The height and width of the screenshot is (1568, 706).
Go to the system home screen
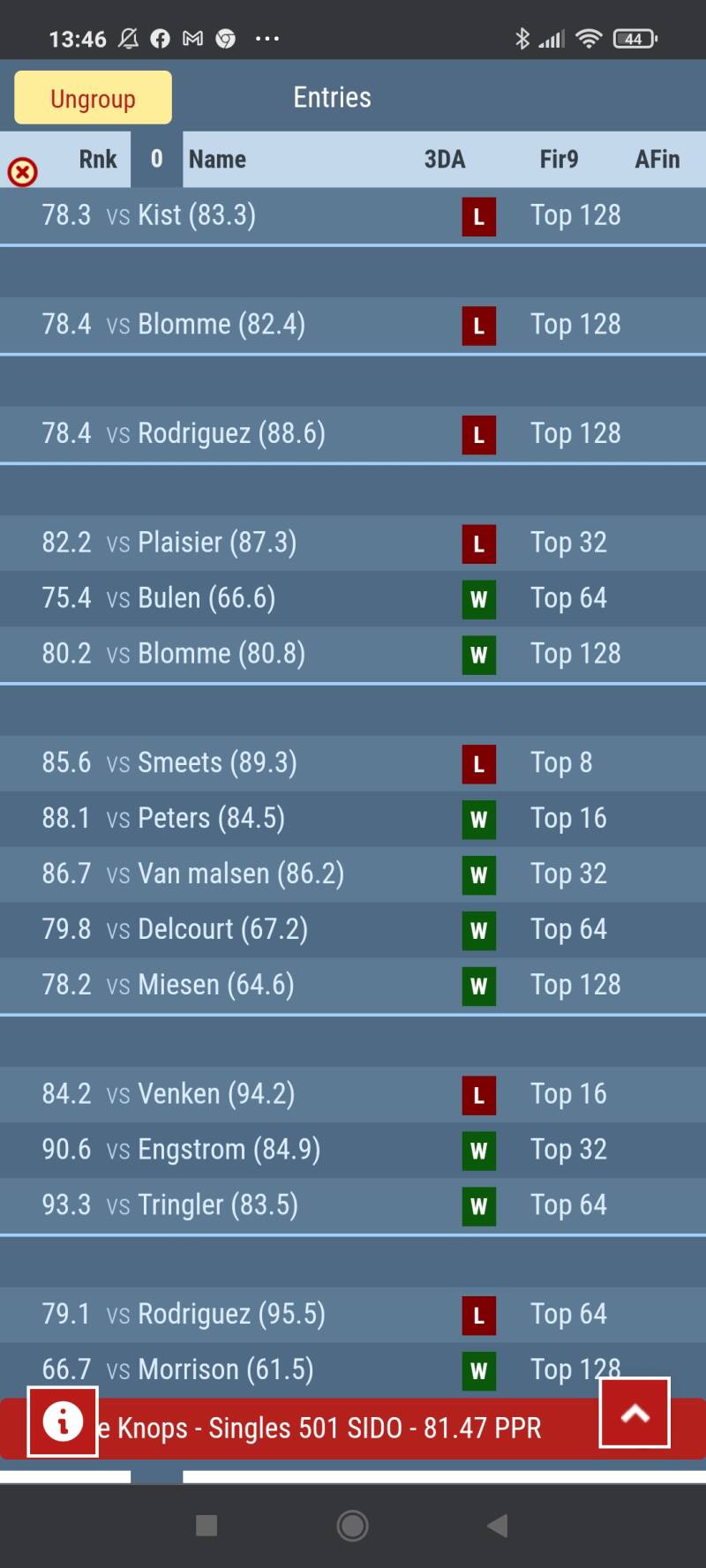pos(352,1526)
